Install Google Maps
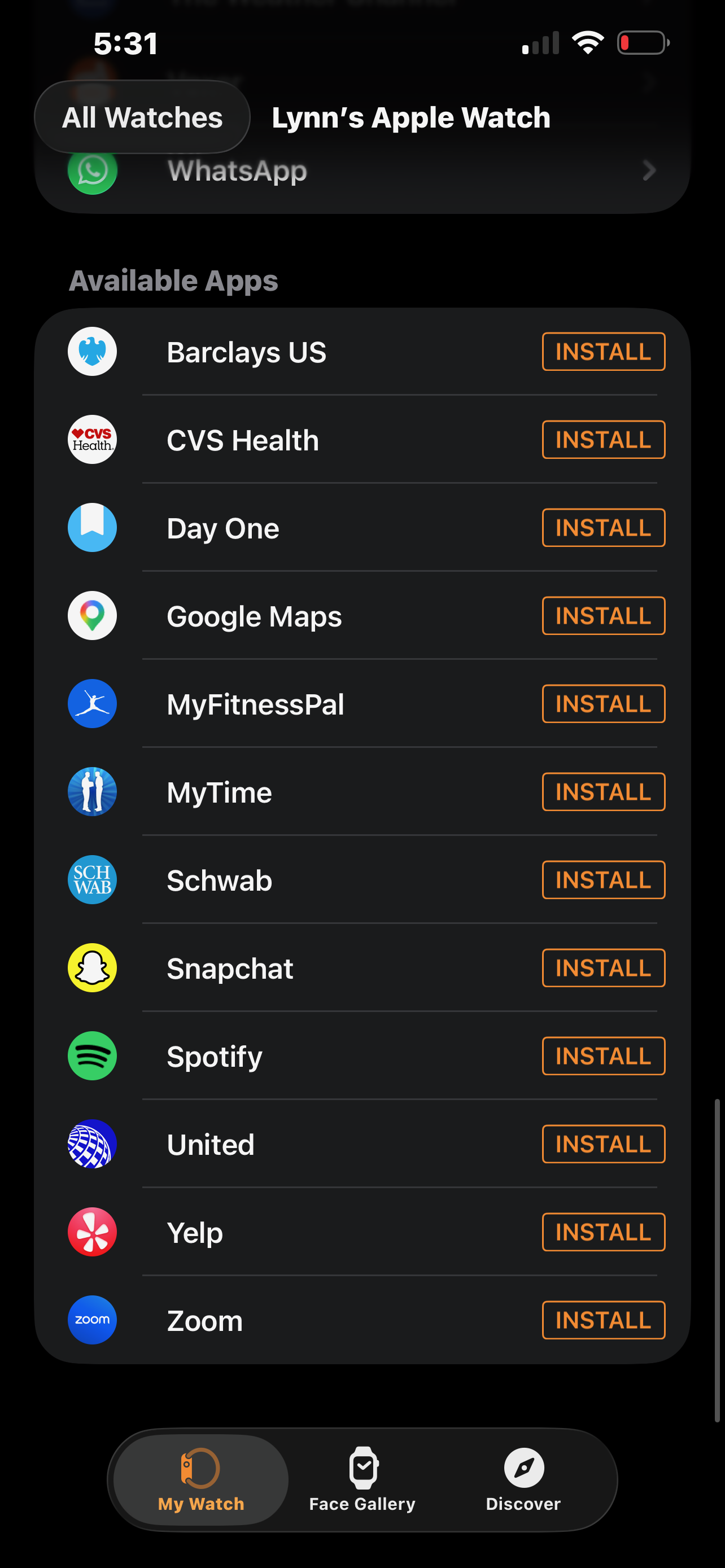This screenshot has width=725, height=1568. coord(603,616)
